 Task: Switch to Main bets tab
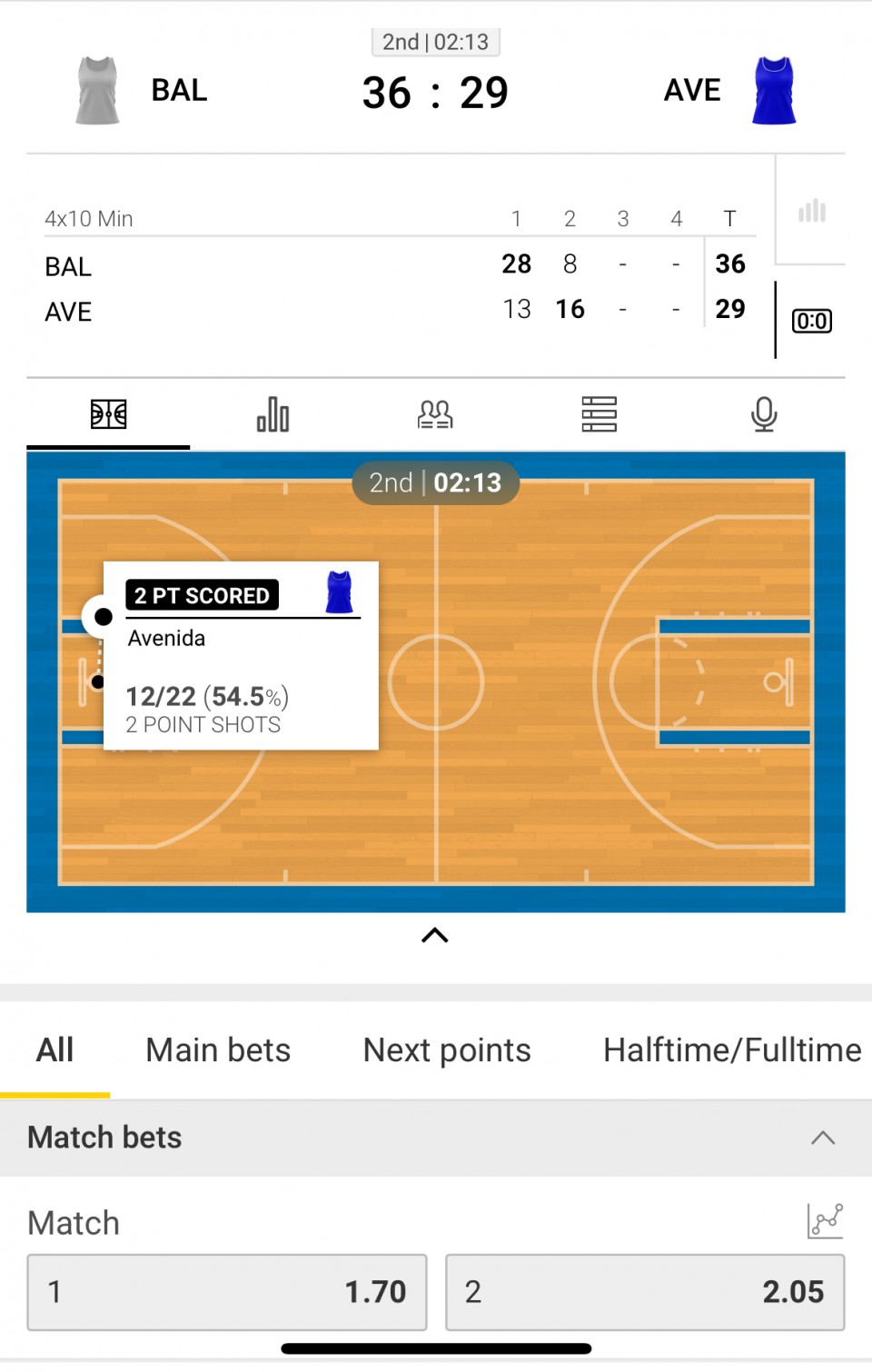pos(218,1050)
